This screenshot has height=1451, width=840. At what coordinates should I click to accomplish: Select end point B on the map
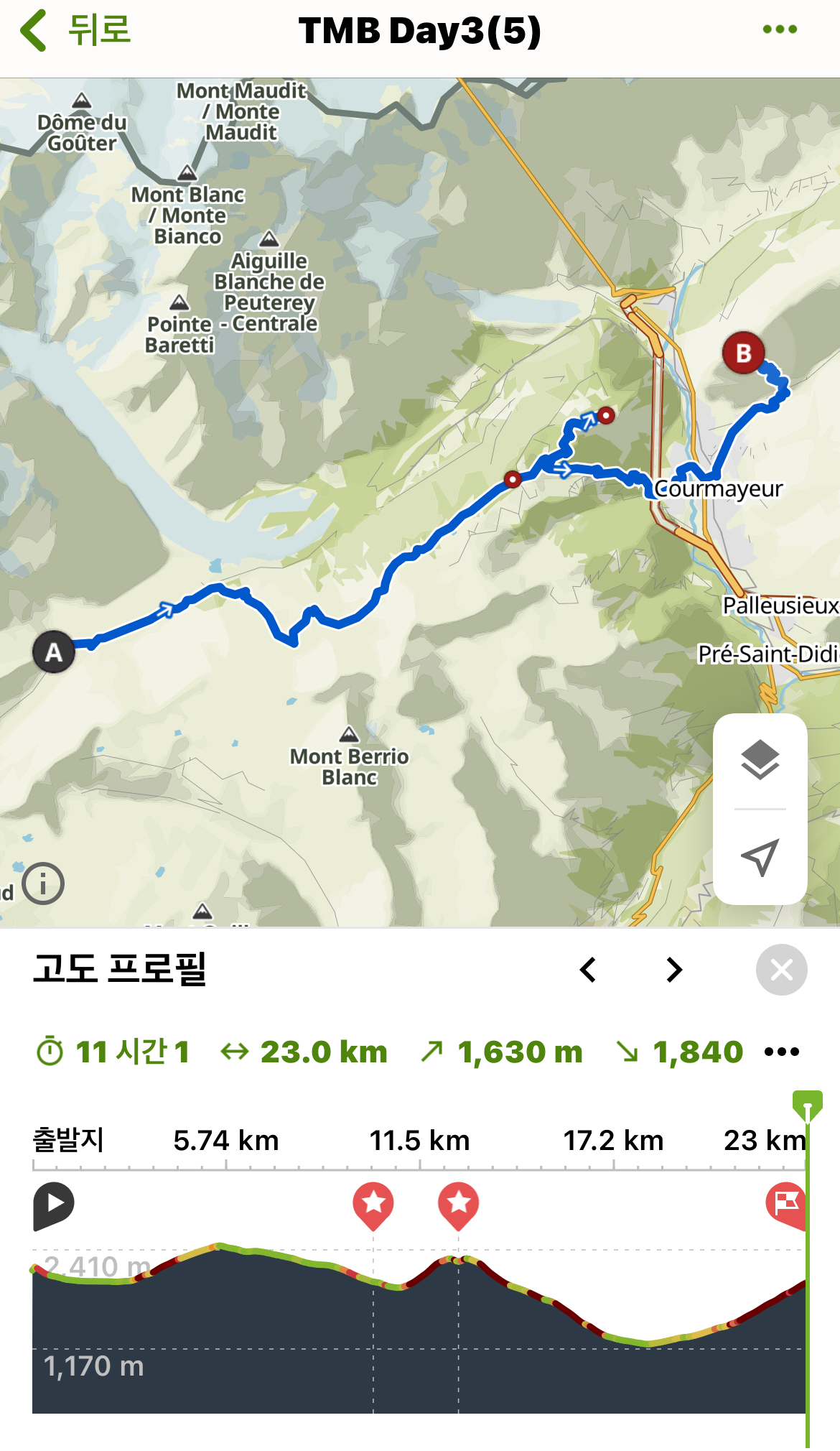click(743, 353)
